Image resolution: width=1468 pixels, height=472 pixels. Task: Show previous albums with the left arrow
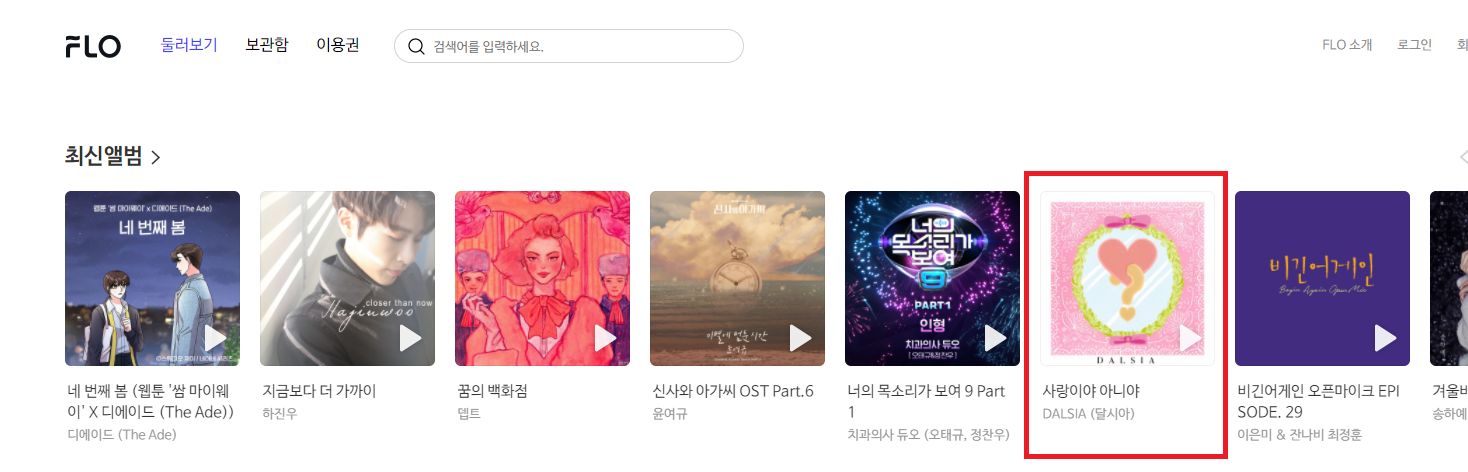(x=1463, y=157)
